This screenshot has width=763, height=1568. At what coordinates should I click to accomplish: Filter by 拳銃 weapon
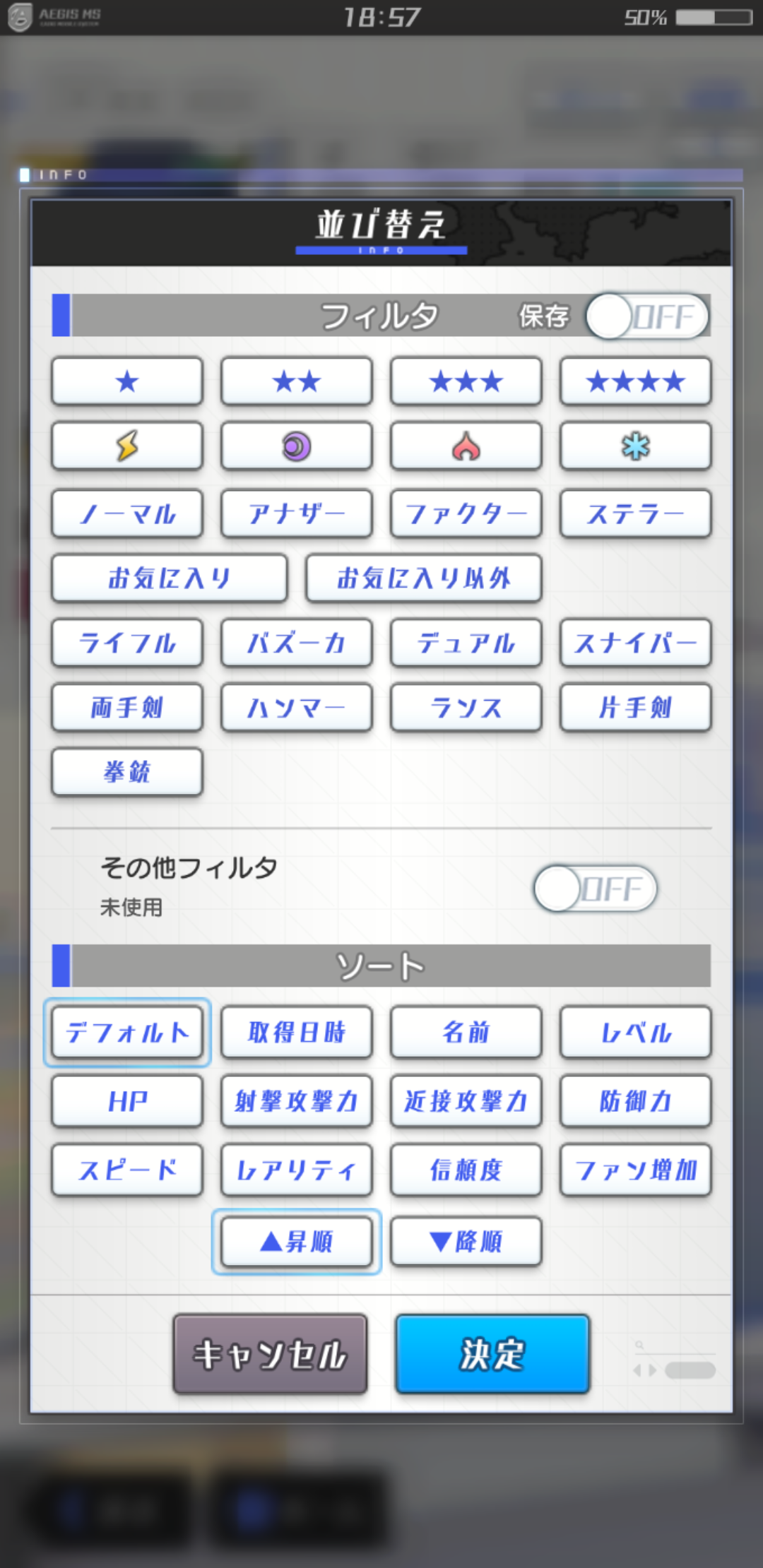click(127, 772)
